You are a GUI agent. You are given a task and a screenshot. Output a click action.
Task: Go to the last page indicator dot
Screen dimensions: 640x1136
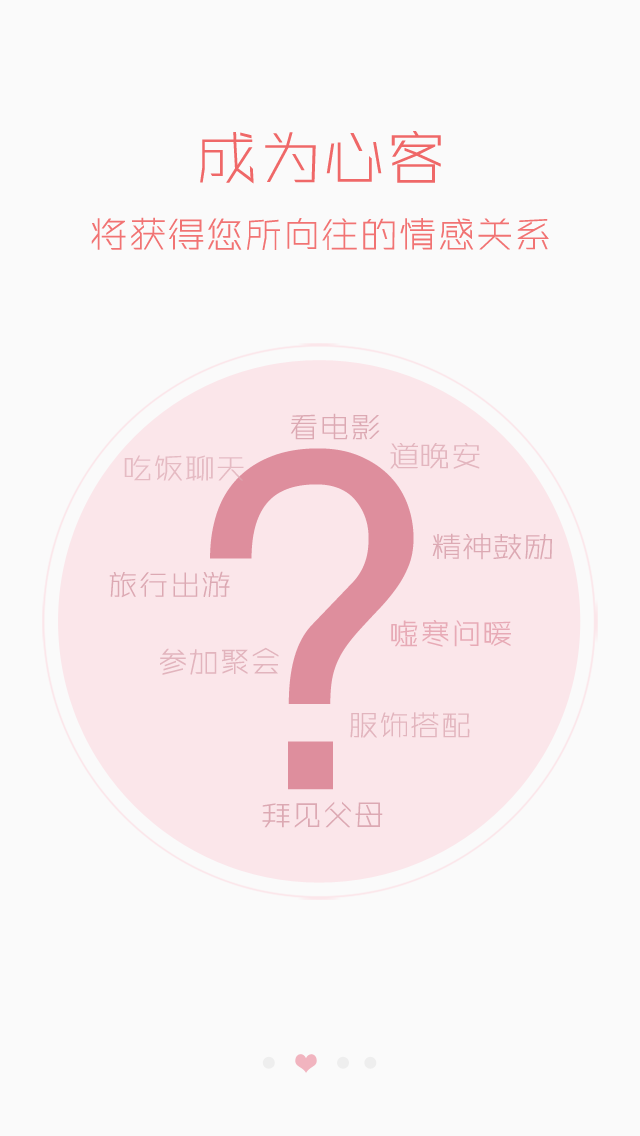[370, 1063]
